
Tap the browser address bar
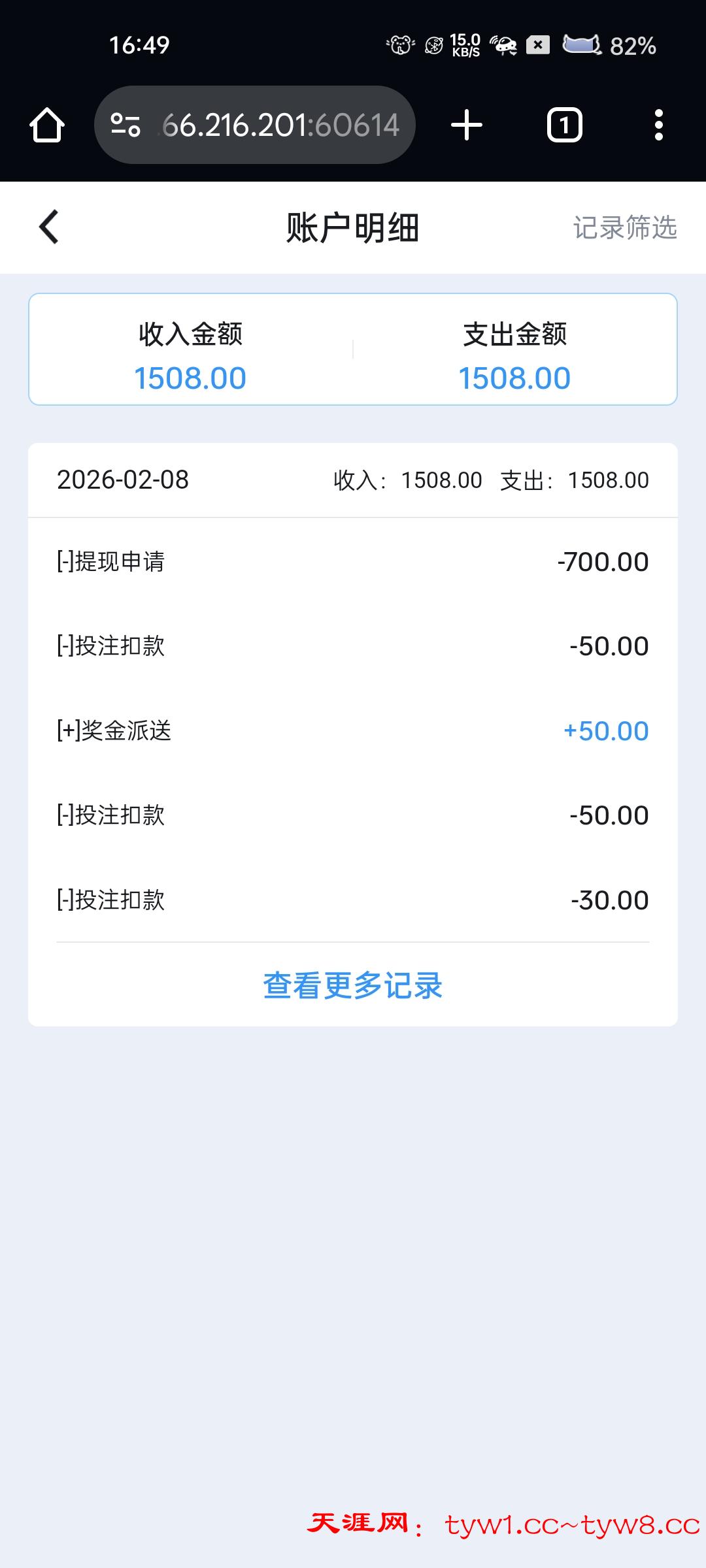pyautogui.click(x=281, y=125)
